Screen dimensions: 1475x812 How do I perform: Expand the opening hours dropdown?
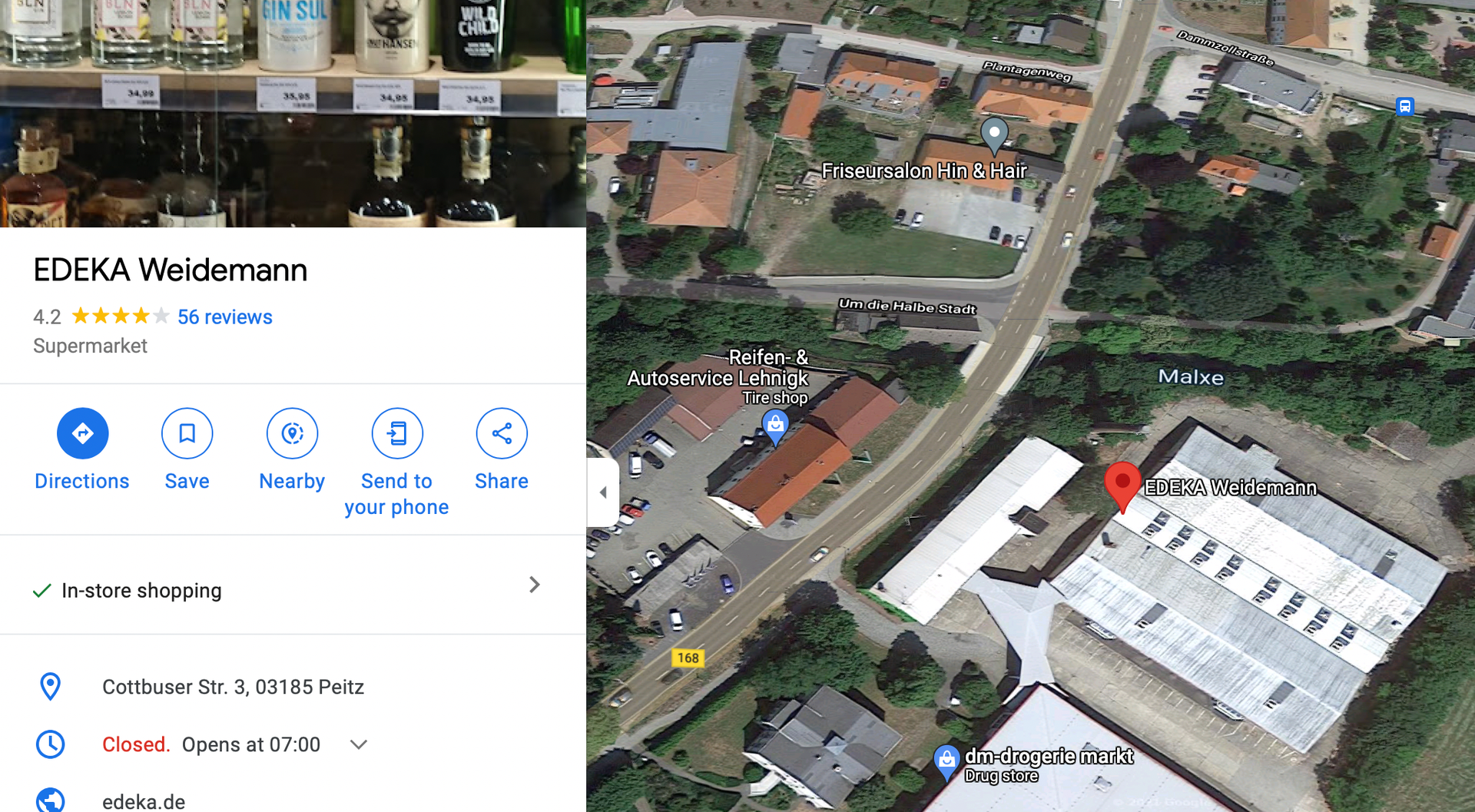pos(359,744)
